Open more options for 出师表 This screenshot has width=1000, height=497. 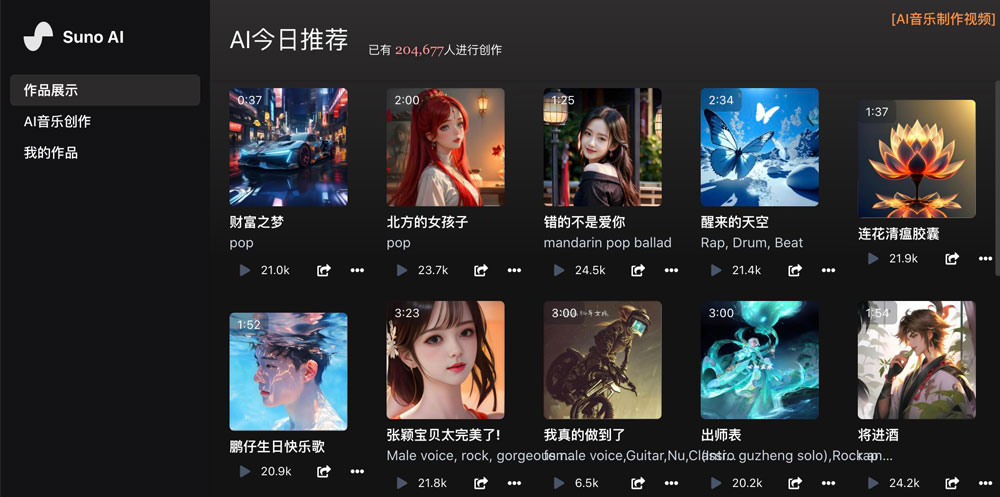828,483
